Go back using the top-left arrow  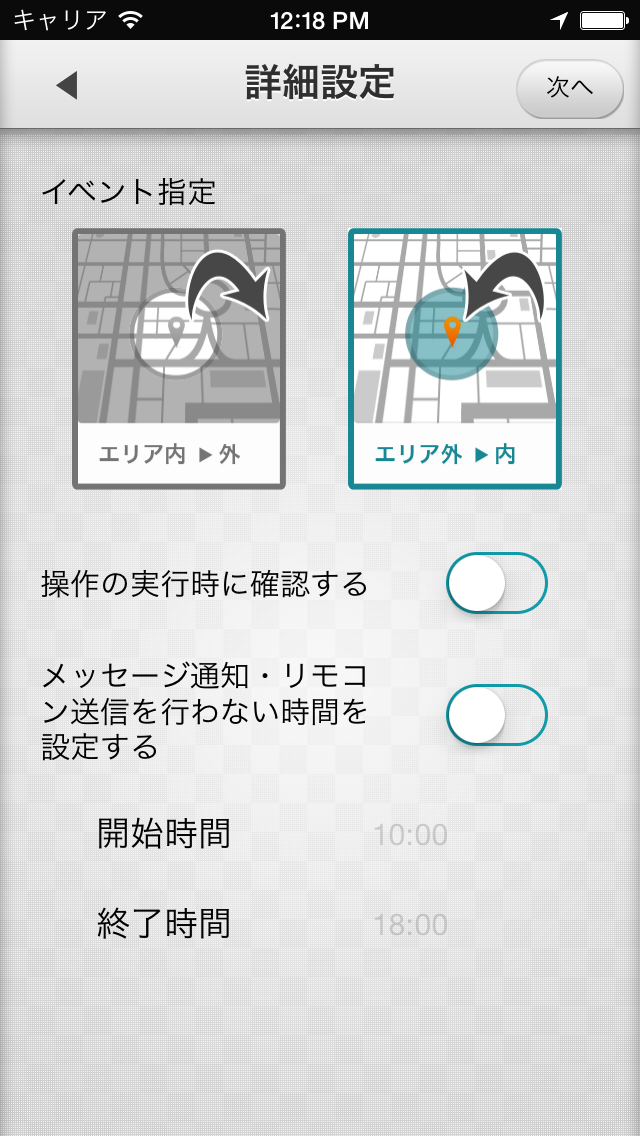point(67,85)
